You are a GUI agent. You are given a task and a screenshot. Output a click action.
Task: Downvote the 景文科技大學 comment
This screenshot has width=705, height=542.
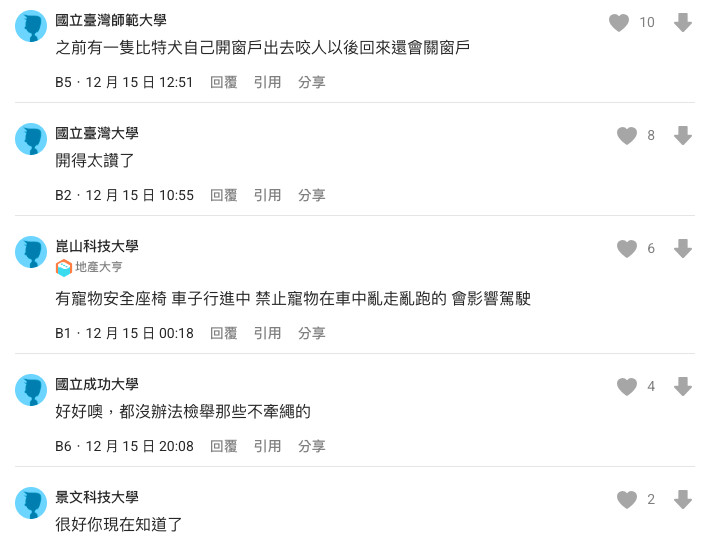[x=683, y=500]
